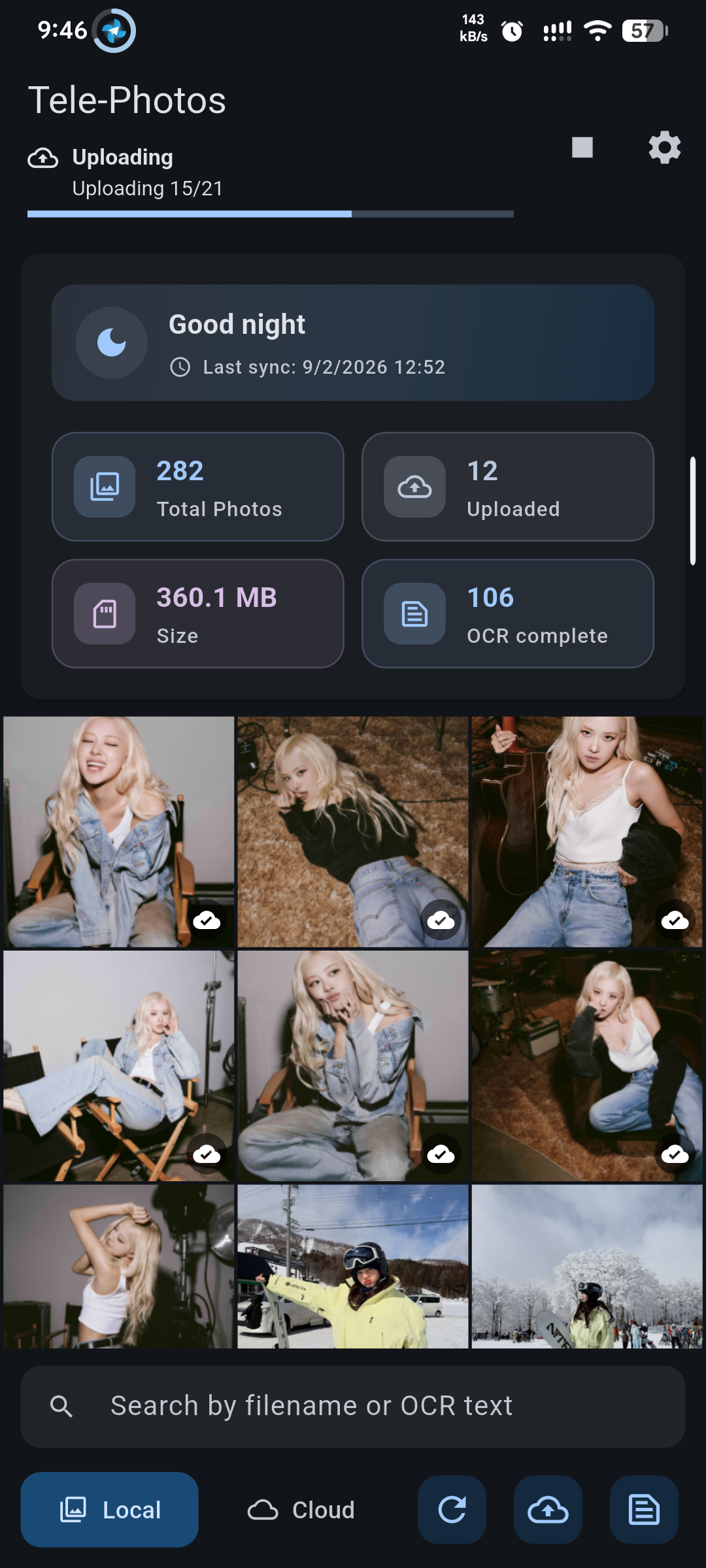Screen dimensions: 706x1568
Task: Stop the current upload with the square icon
Action: (x=581, y=148)
